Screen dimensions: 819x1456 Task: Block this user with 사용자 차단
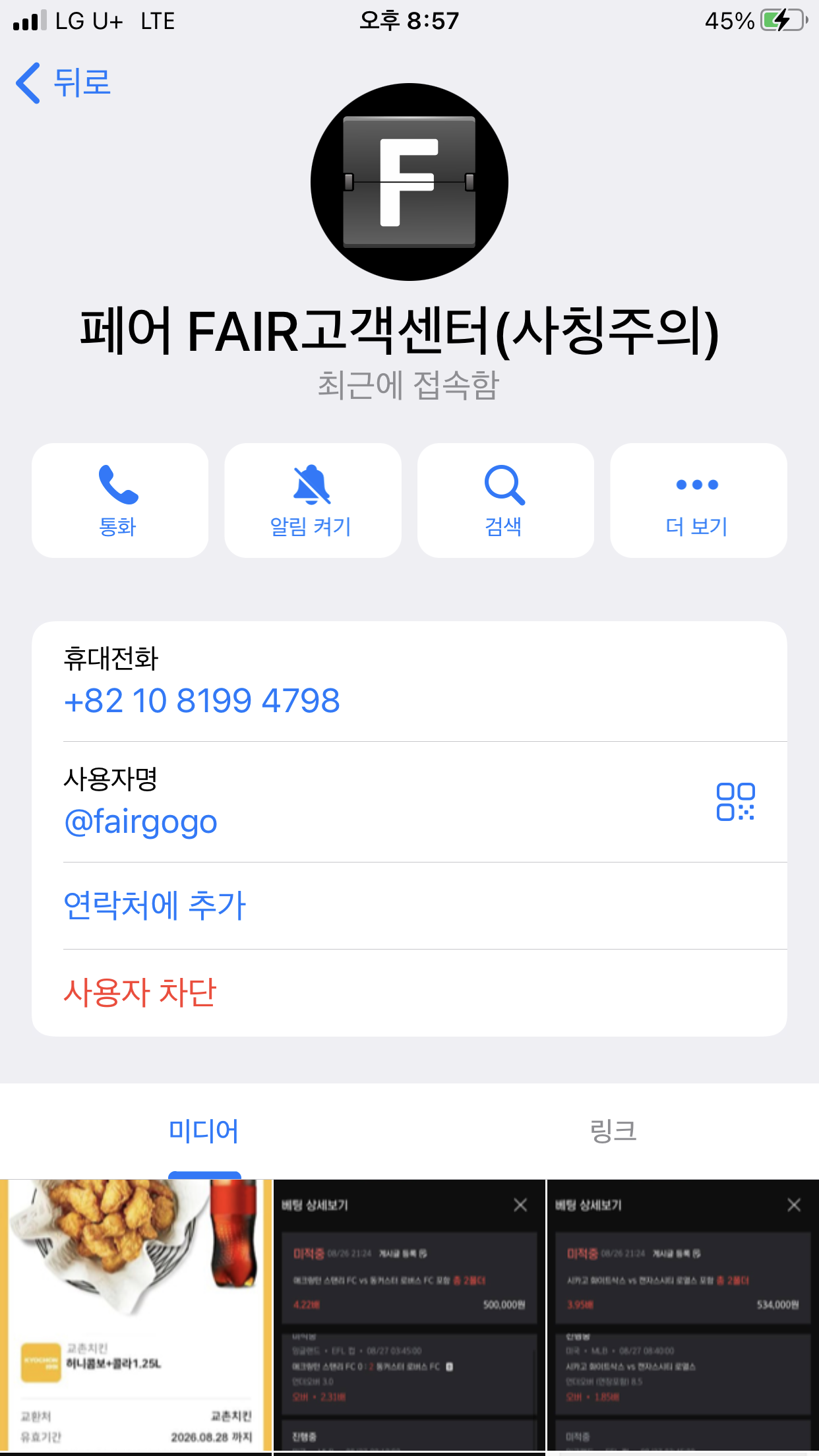140,992
